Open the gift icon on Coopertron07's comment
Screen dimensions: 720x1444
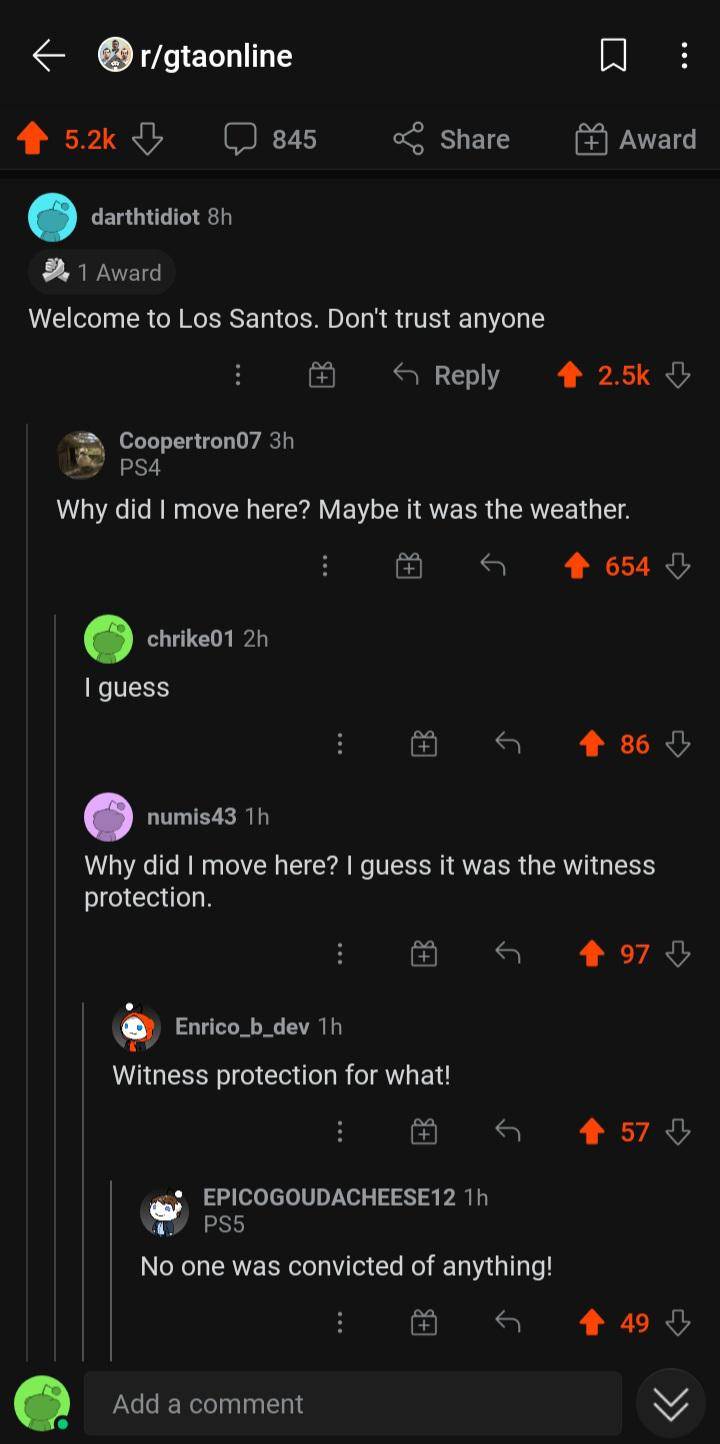point(408,565)
